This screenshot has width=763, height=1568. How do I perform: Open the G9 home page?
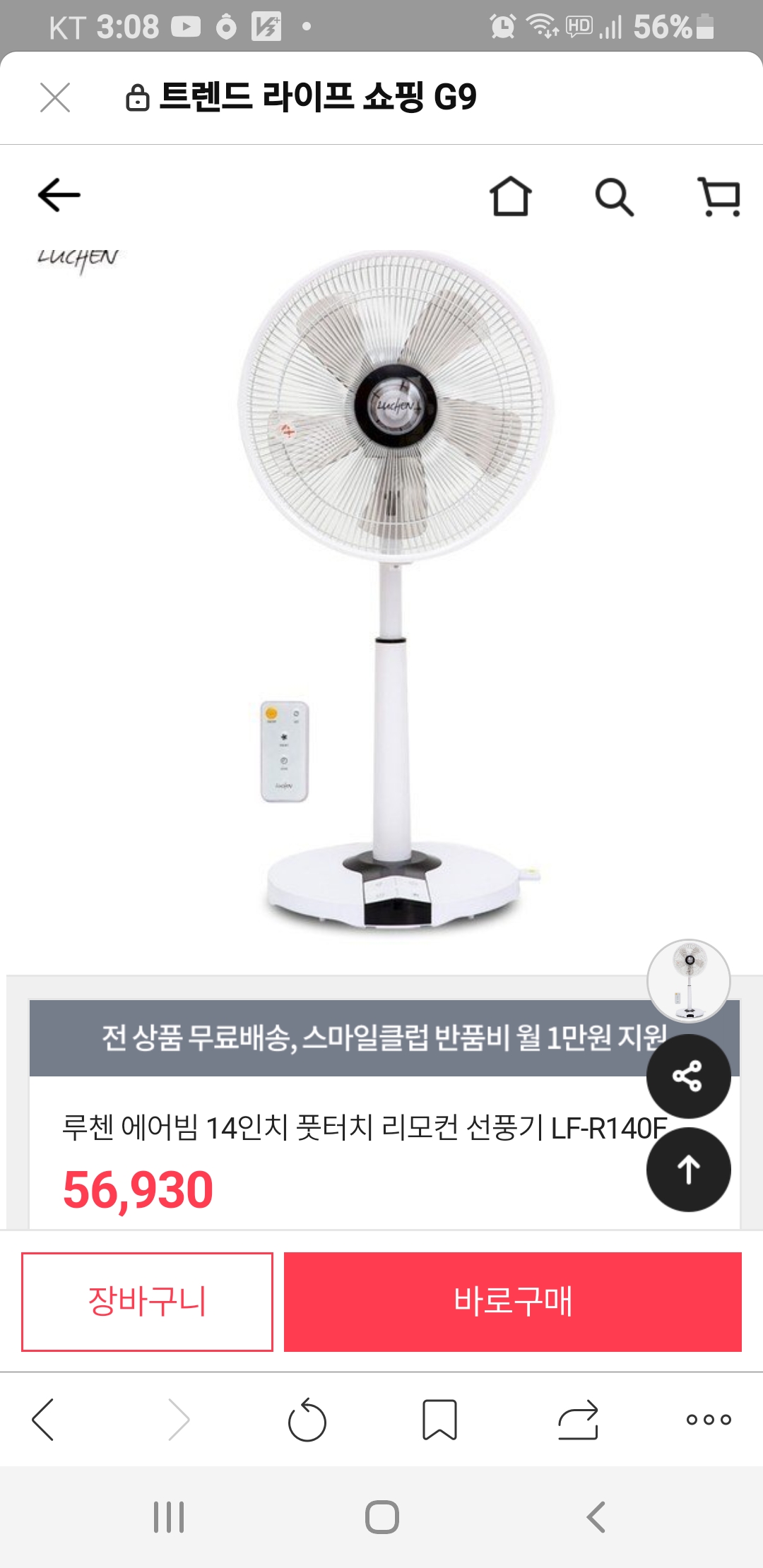[x=510, y=196]
